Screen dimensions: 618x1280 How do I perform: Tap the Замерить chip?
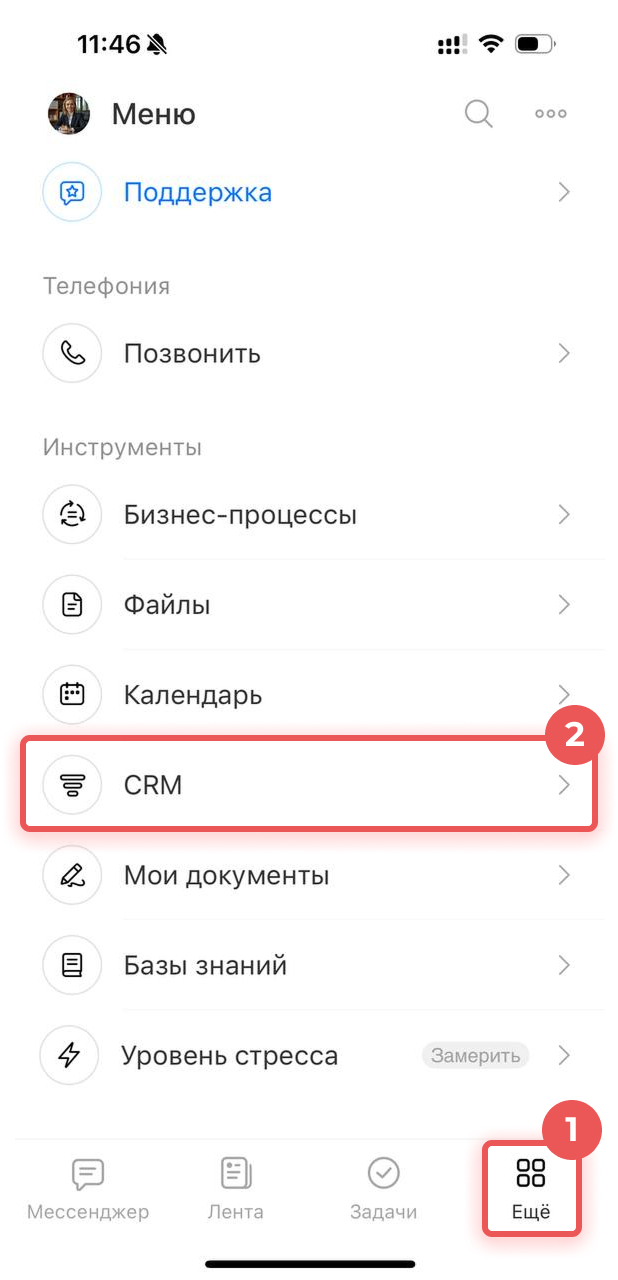tap(476, 1055)
